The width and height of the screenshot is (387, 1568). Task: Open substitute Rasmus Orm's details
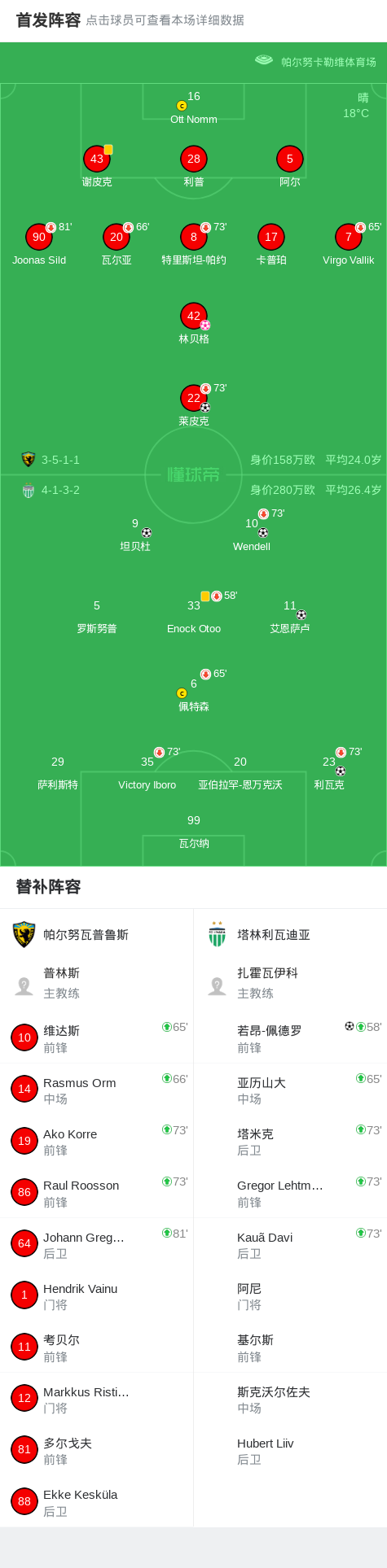(x=97, y=1090)
